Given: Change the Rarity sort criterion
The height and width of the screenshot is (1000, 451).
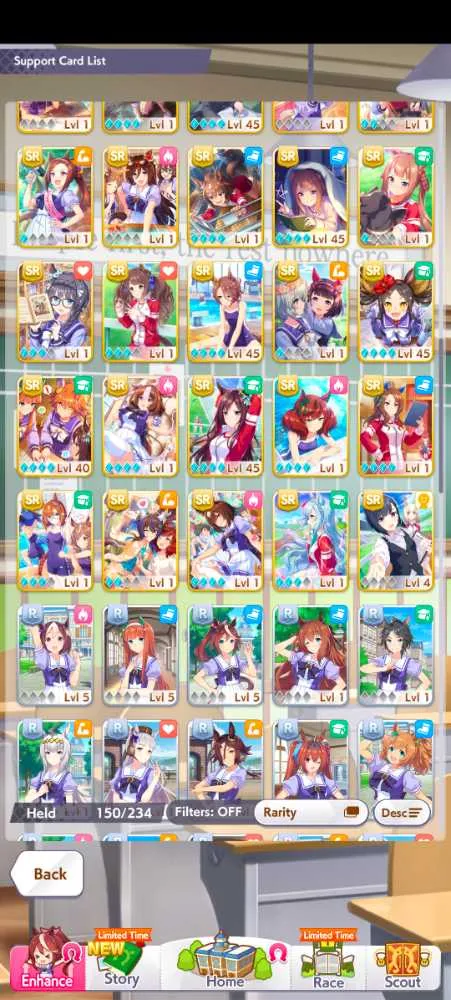Looking at the screenshot, I should 311,812.
